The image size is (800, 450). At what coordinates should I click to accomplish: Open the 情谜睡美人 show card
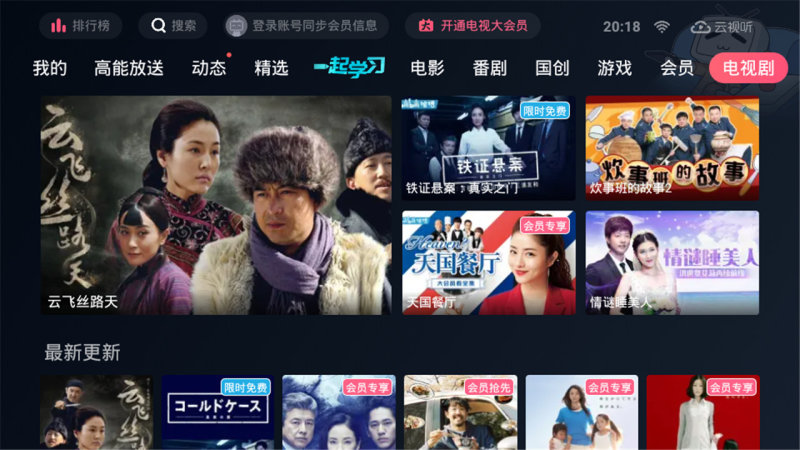coord(672,262)
